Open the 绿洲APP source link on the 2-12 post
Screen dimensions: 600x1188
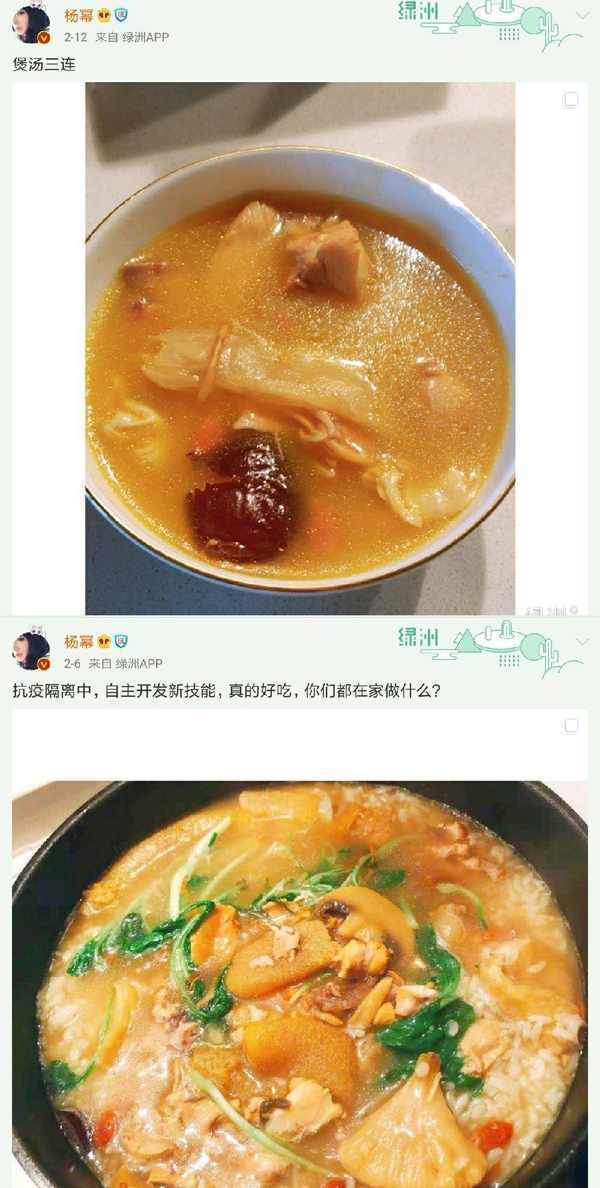(146, 37)
